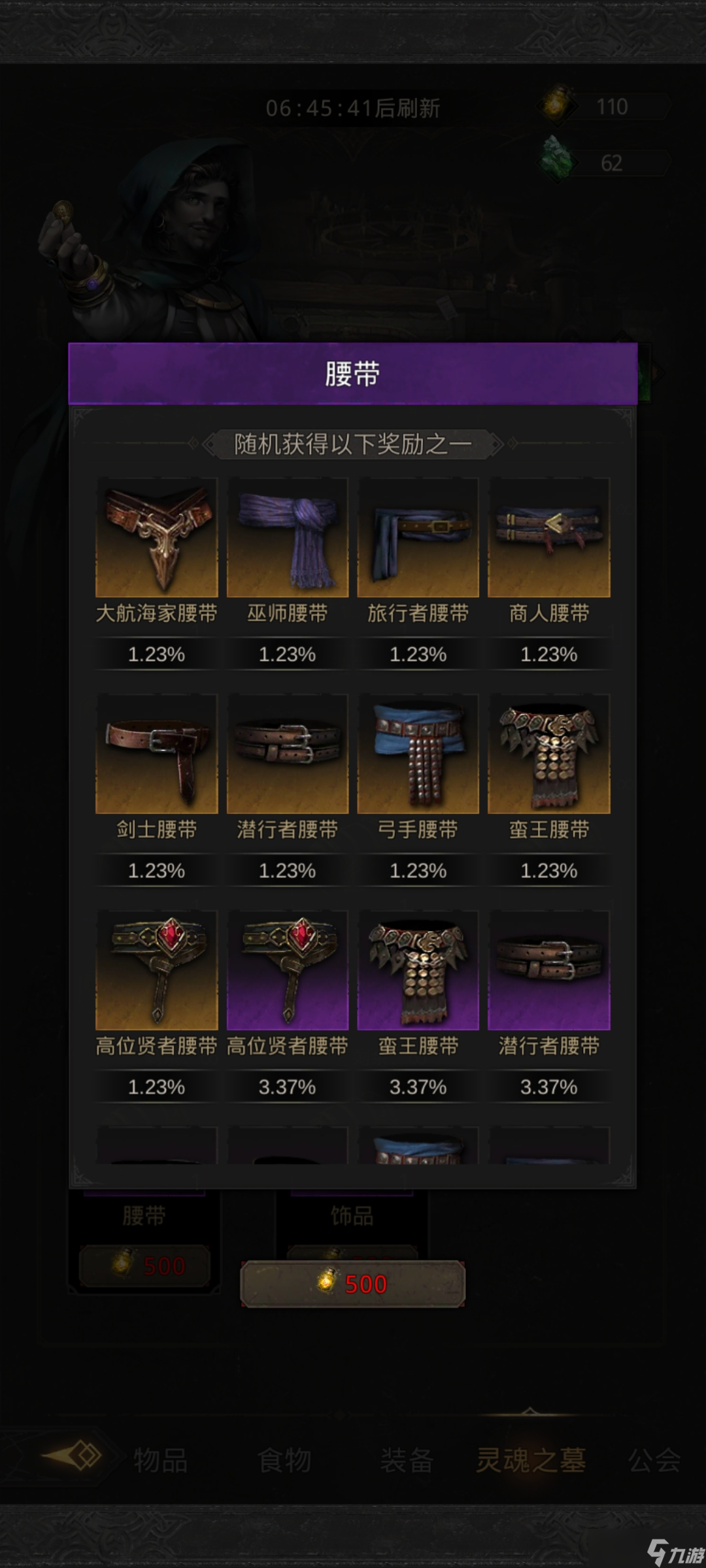Image resolution: width=706 pixels, height=1568 pixels.
Task: Tap the 500 gold purchase button
Action: (353, 1284)
